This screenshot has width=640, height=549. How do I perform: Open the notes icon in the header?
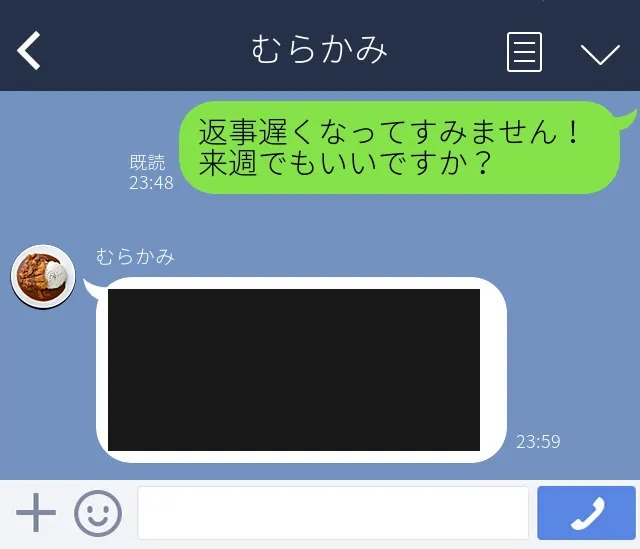click(x=524, y=52)
